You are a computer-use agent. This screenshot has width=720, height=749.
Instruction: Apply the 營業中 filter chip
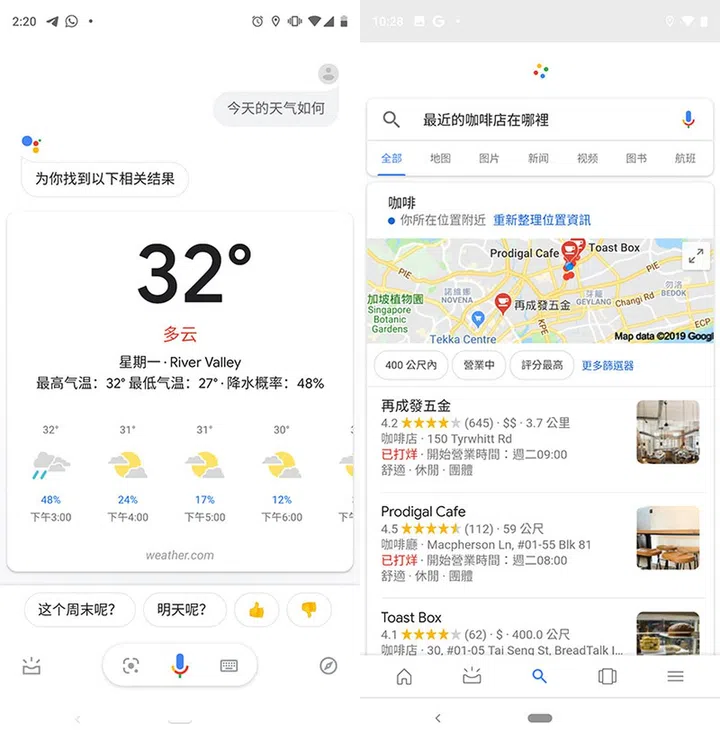479,366
